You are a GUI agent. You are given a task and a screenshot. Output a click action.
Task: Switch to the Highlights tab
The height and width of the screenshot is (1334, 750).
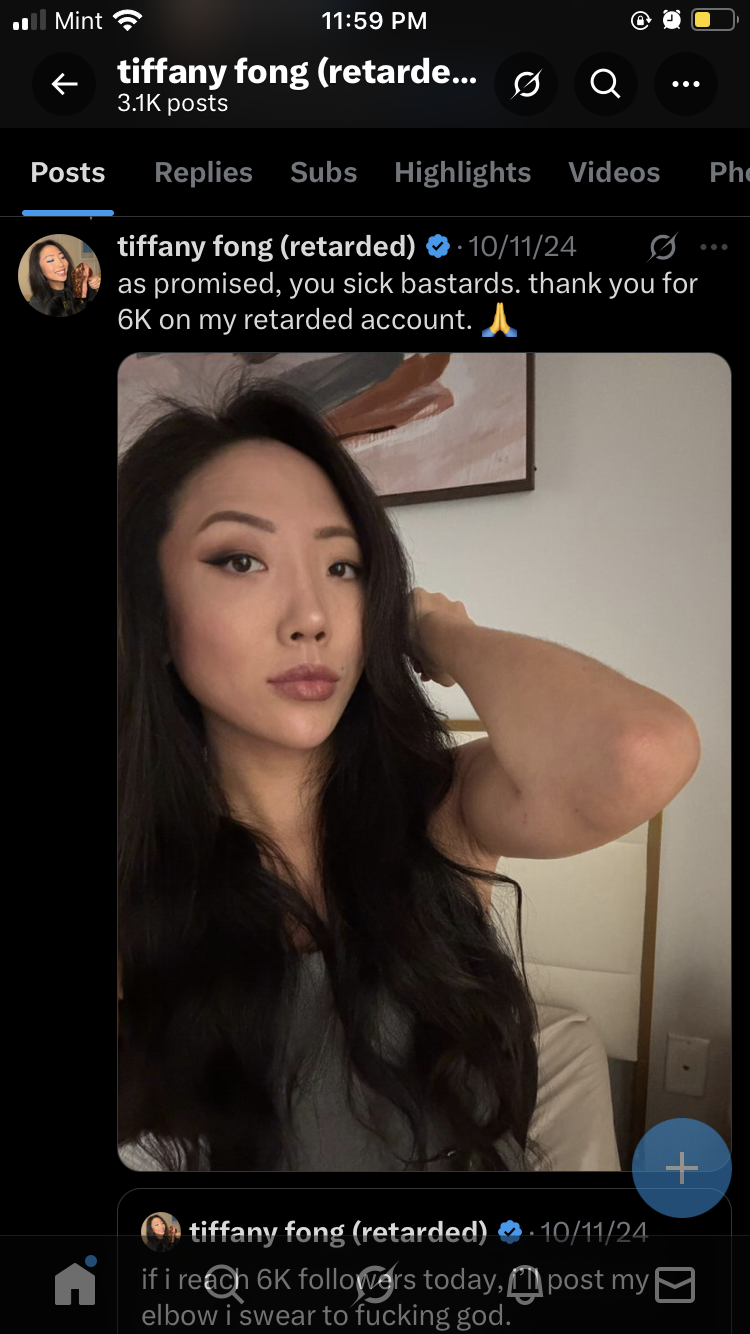[462, 172]
